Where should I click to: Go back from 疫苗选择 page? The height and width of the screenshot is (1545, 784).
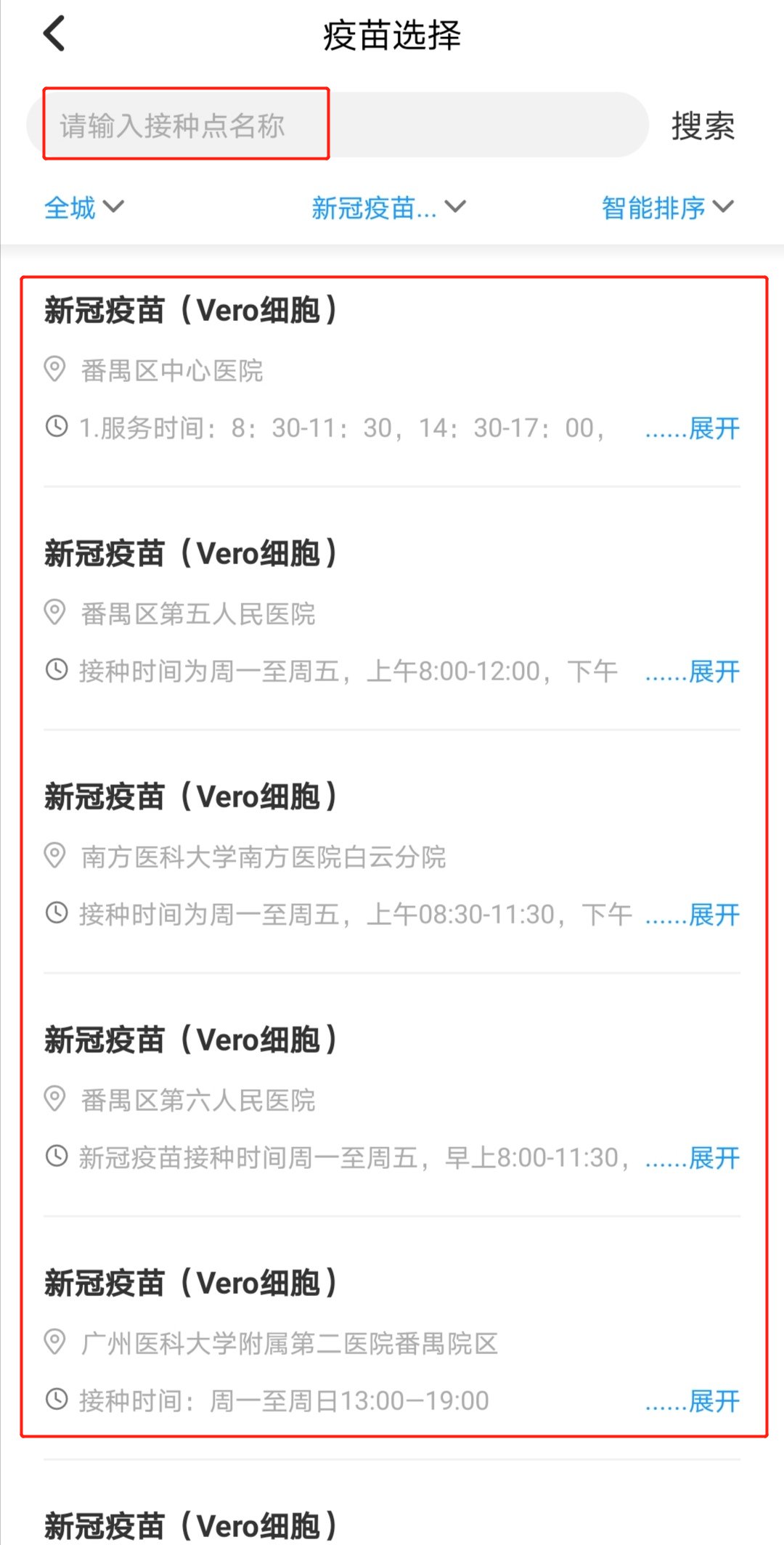tap(55, 34)
